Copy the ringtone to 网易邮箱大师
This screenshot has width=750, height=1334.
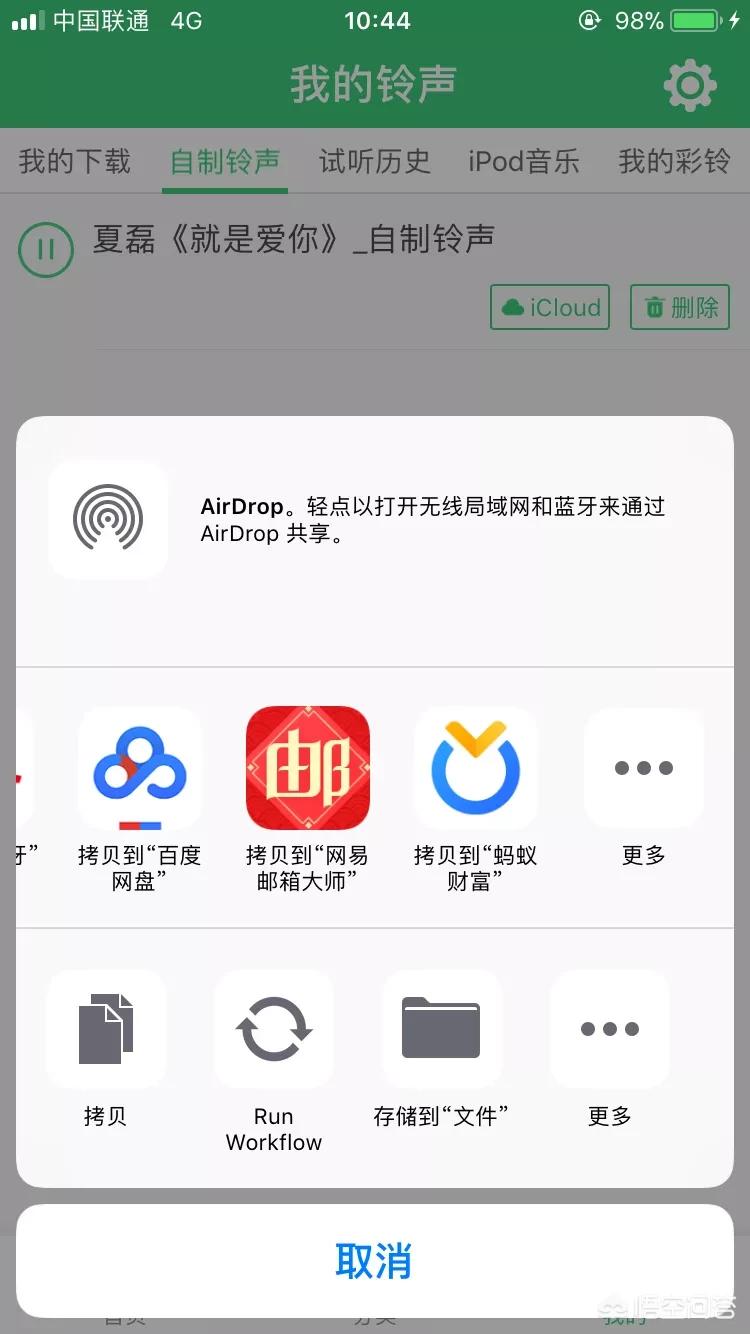pyautogui.click(x=308, y=769)
